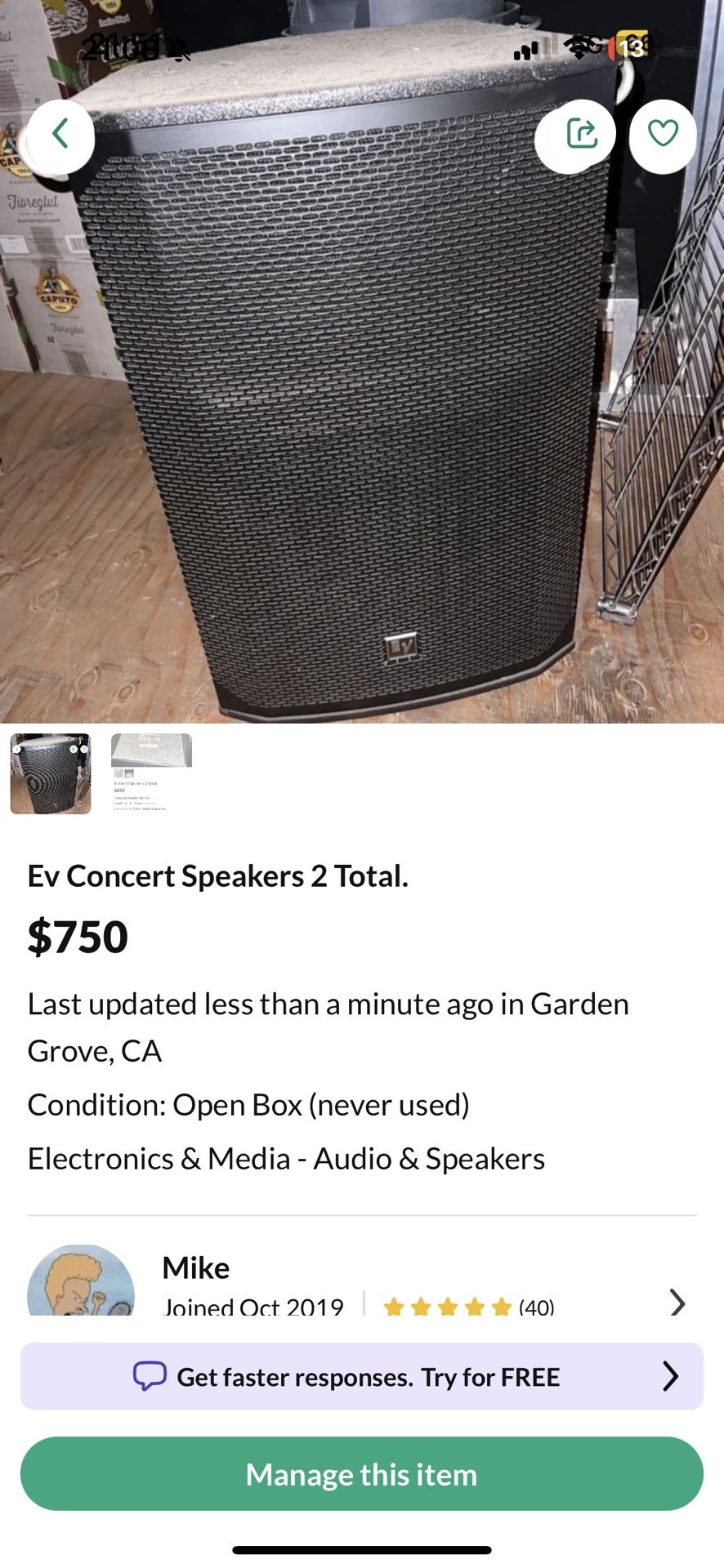Open Mike's seller profile
Viewport: 724px width, 1568px height.
pyautogui.click(x=196, y=1267)
